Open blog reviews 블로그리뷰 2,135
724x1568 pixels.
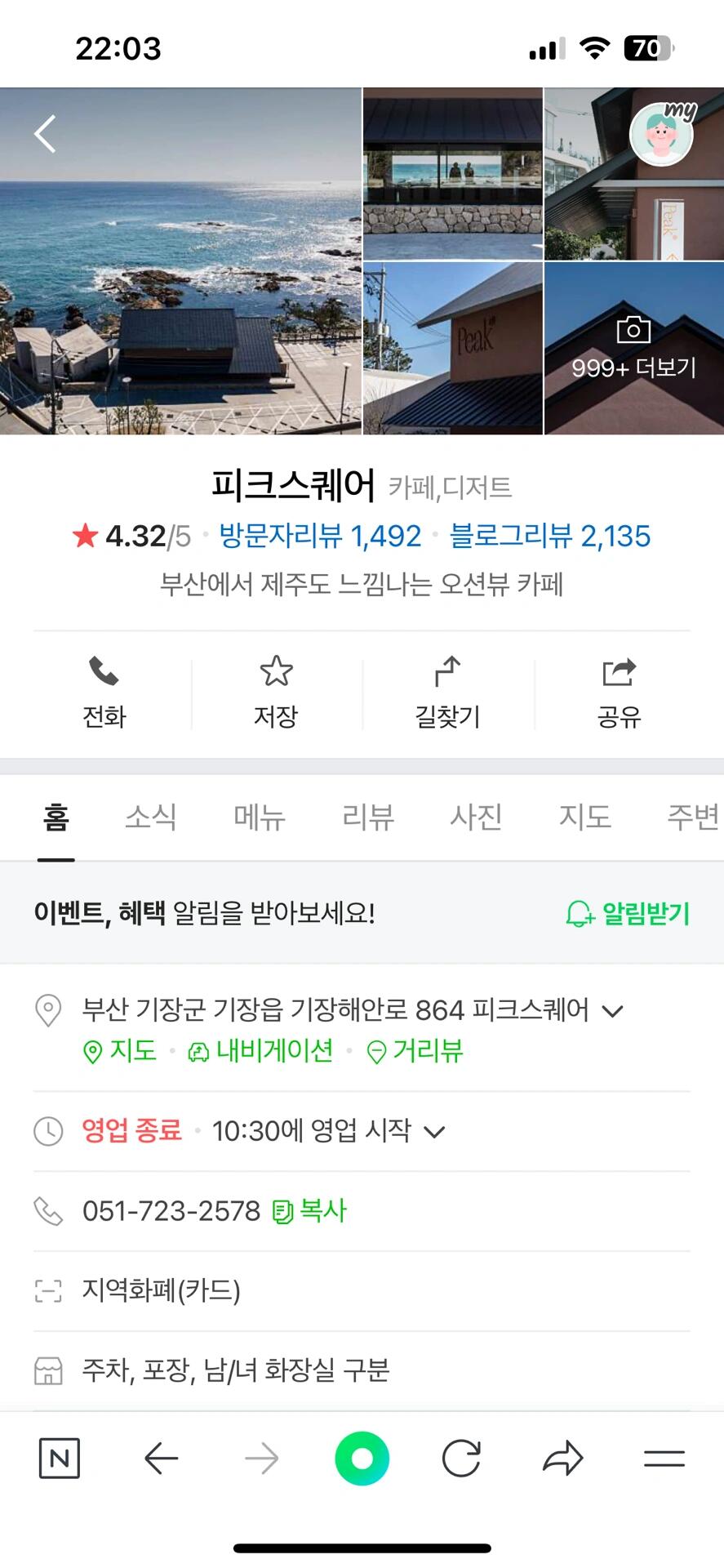click(x=549, y=537)
